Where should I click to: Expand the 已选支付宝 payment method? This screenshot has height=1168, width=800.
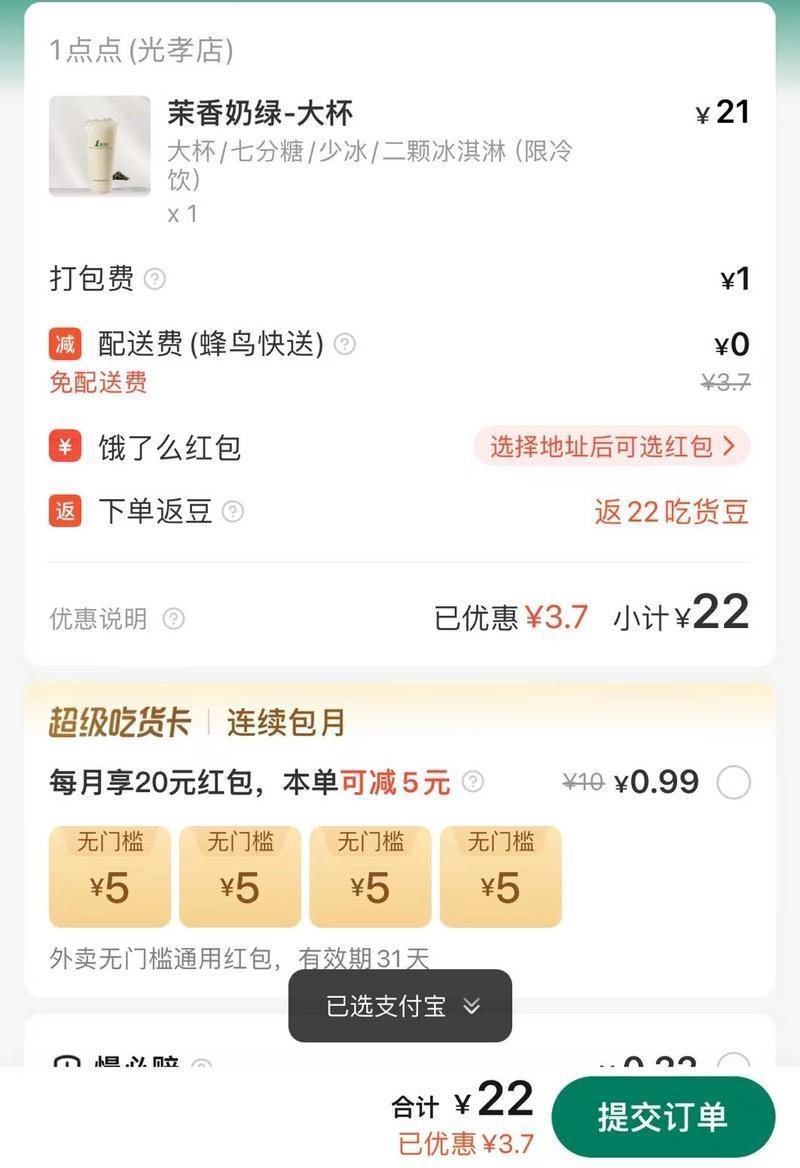coord(400,1006)
